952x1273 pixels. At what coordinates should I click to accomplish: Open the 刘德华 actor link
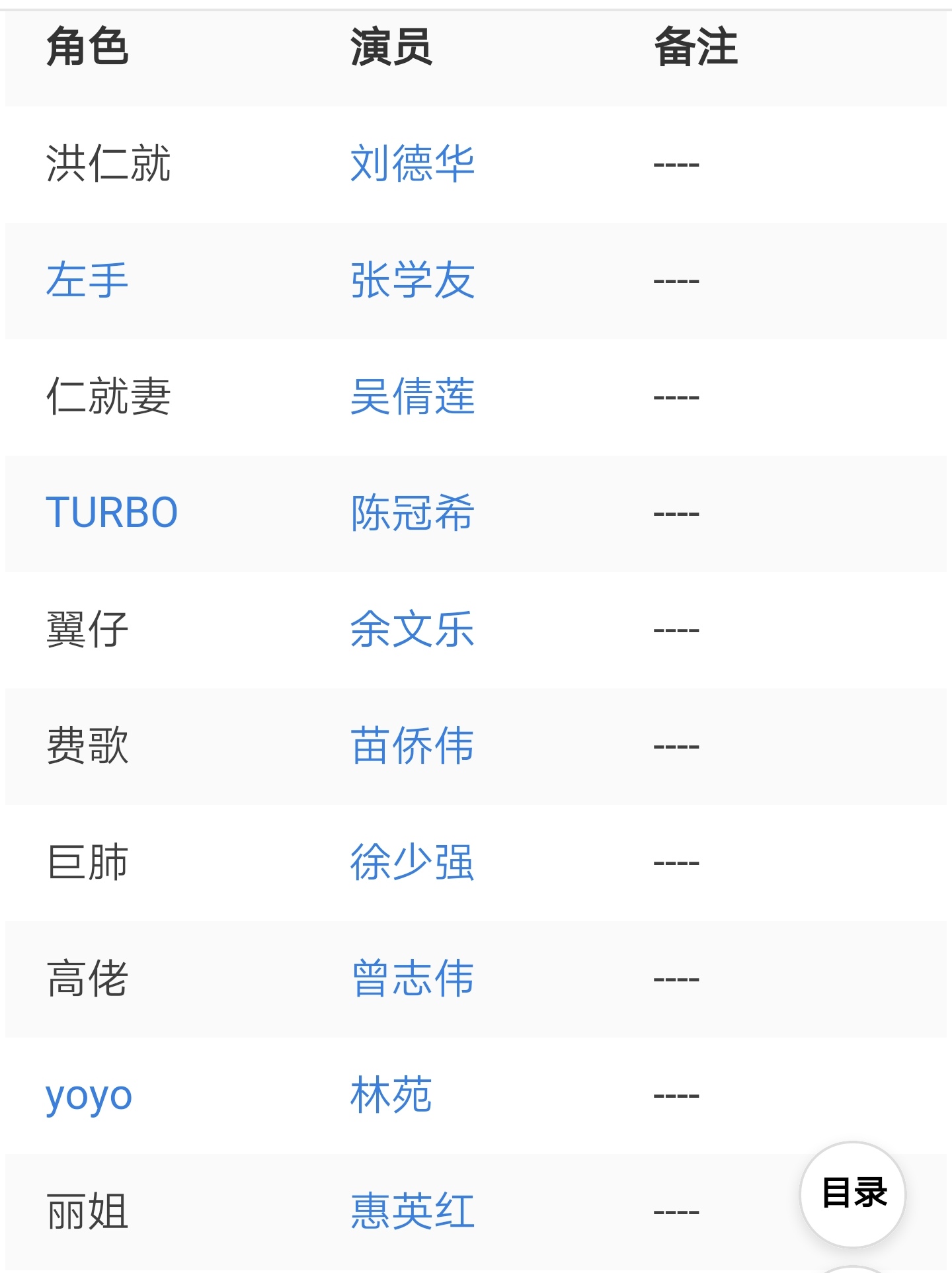click(412, 163)
